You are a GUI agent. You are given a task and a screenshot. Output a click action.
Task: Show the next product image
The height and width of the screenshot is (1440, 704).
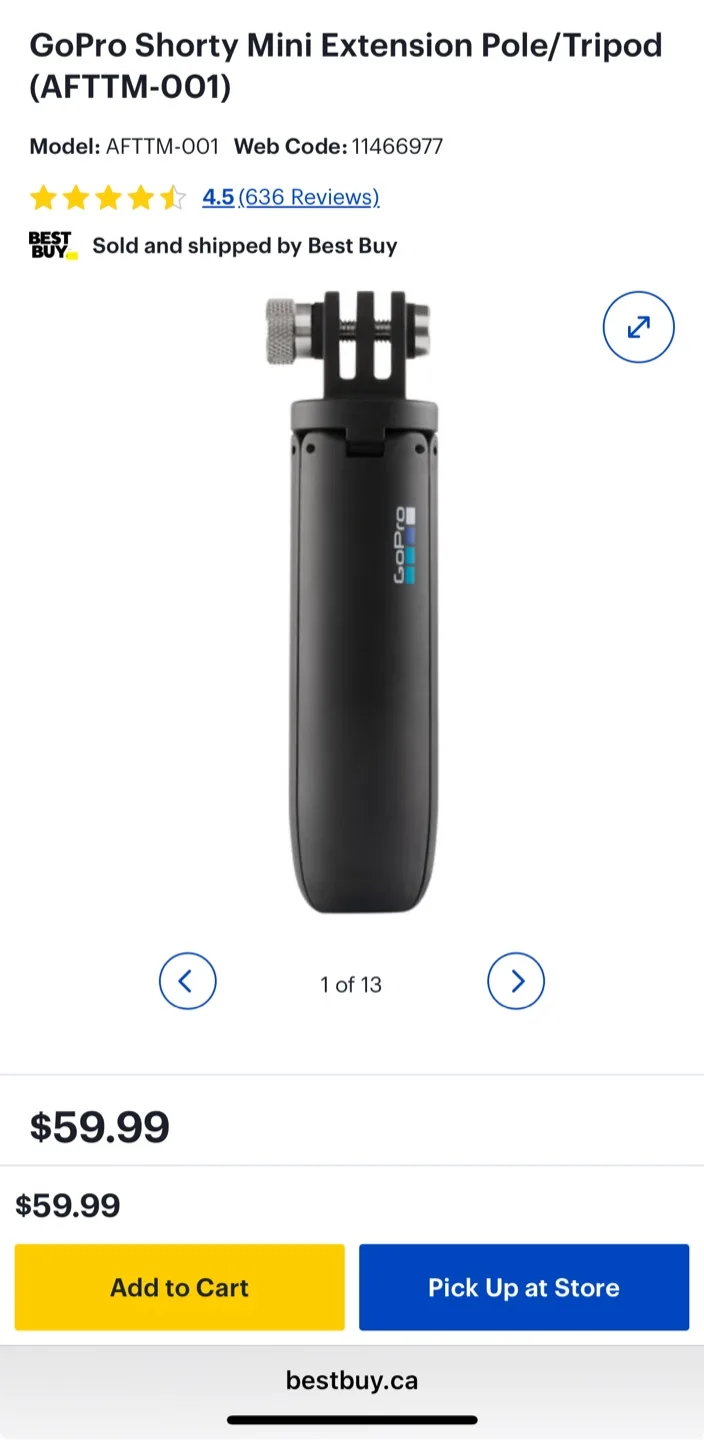(x=516, y=981)
